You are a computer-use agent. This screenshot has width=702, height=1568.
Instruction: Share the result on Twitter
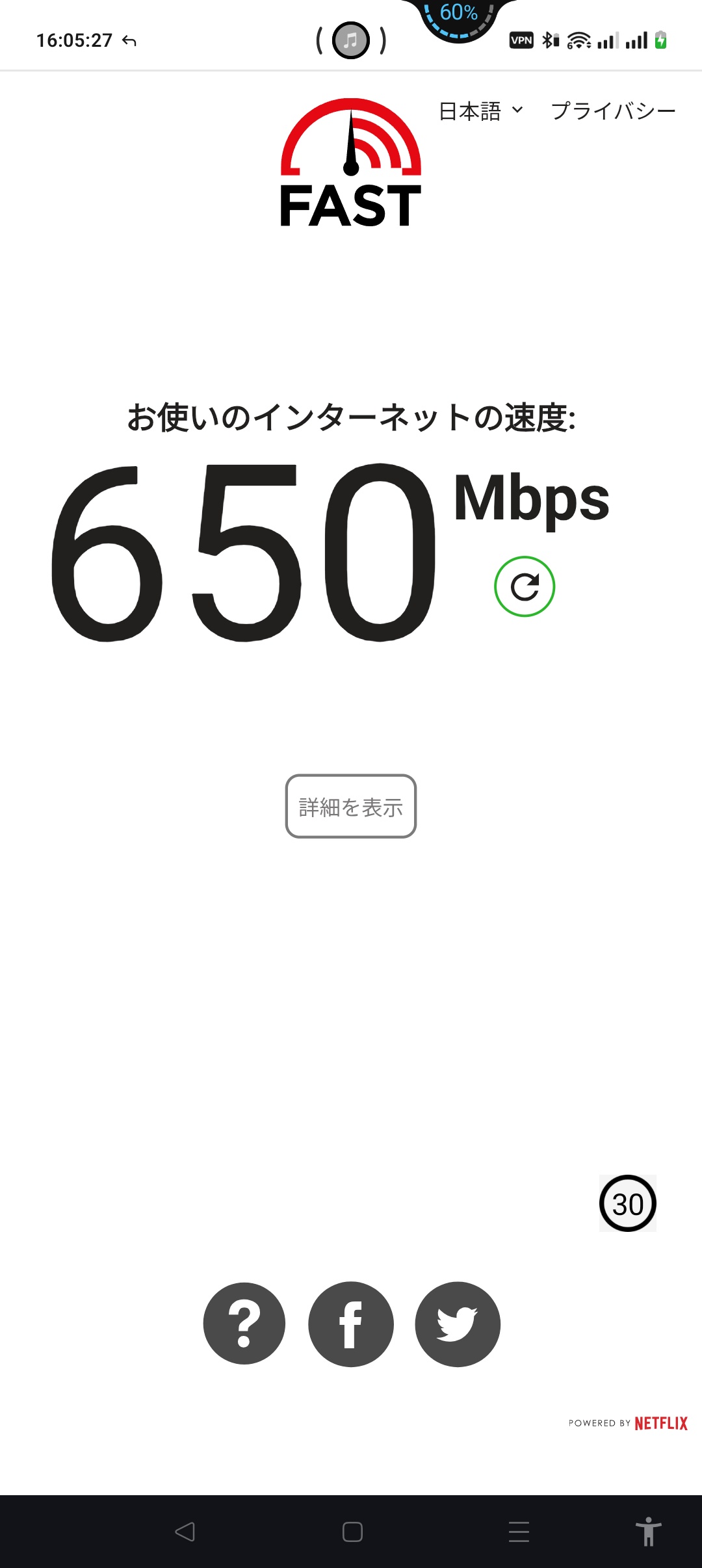point(458,1324)
